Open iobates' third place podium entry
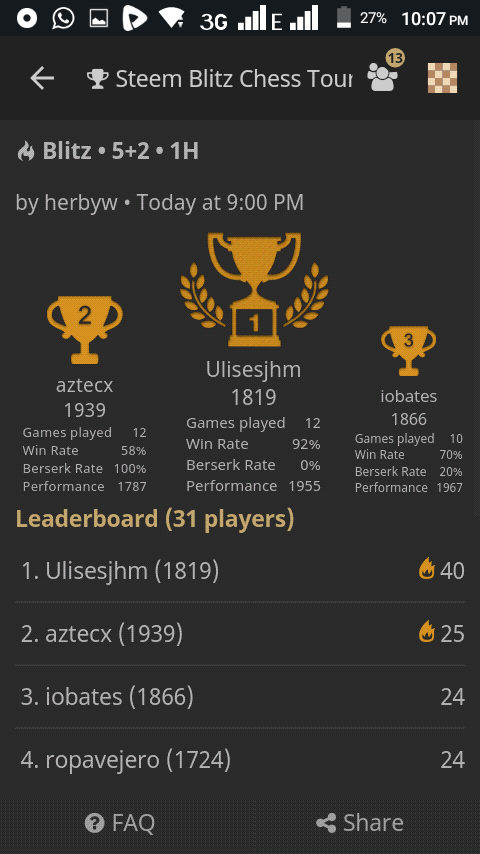The image size is (480, 854). pos(409,410)
